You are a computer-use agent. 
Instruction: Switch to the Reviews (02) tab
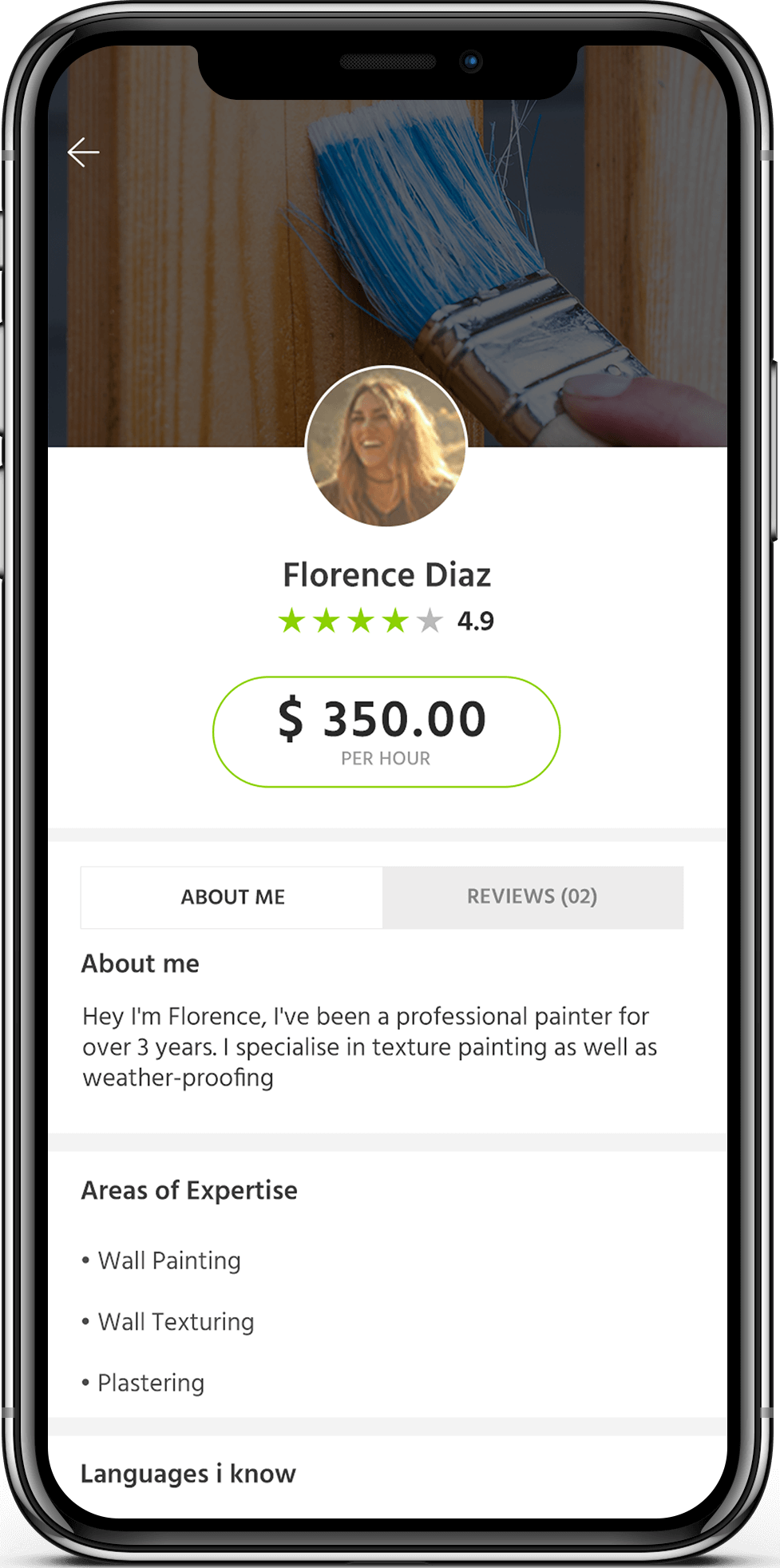tap(533, 897)
